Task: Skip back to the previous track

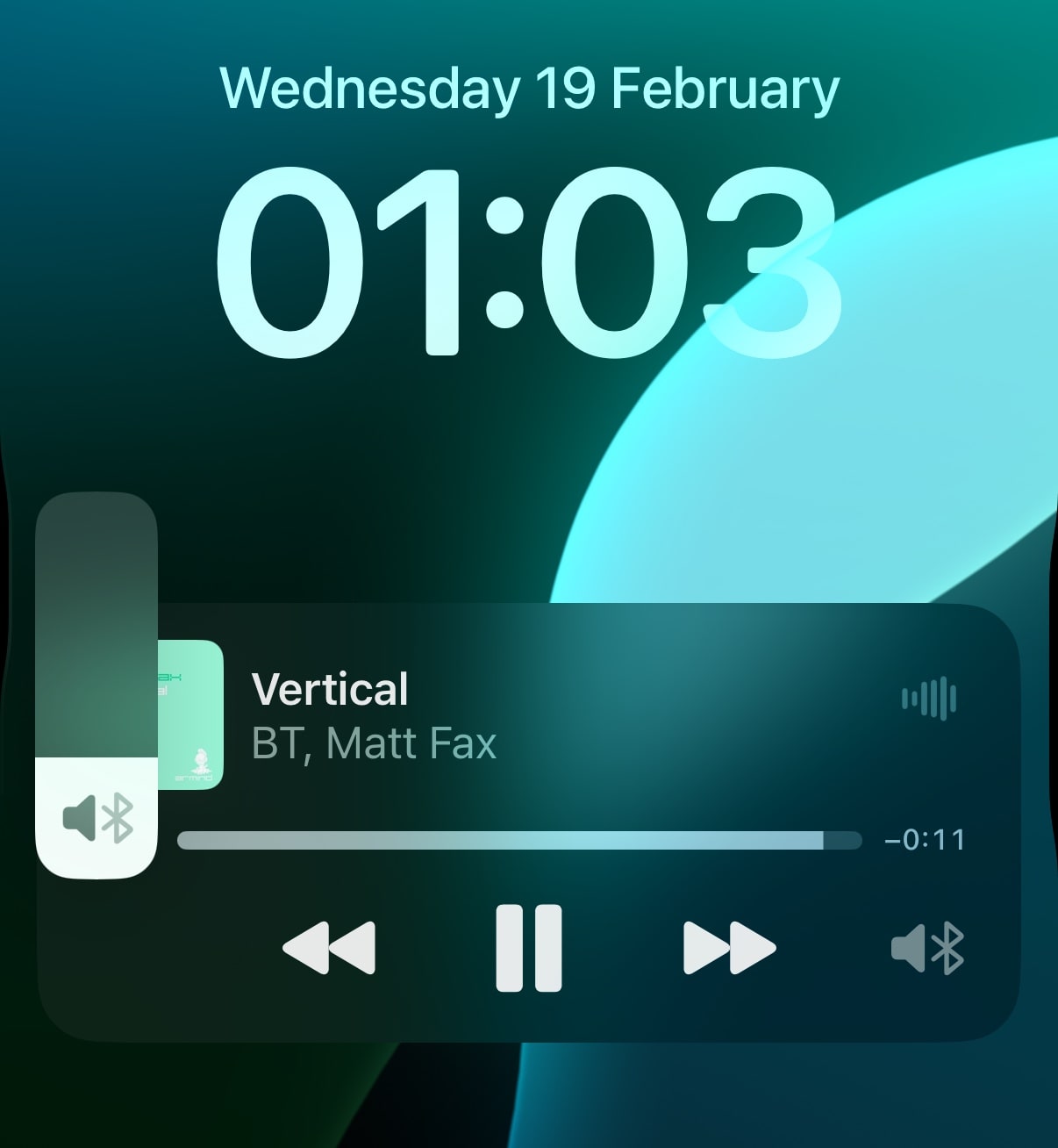Action: tap(329, 948)
